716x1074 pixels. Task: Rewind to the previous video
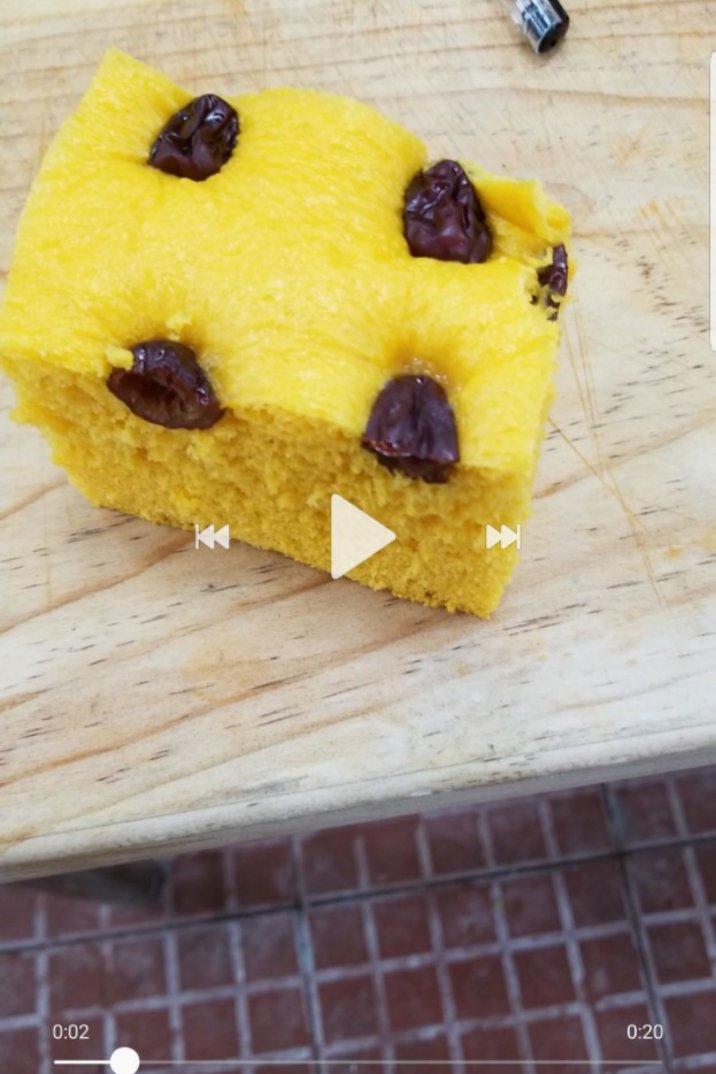[x=212, y=537]
